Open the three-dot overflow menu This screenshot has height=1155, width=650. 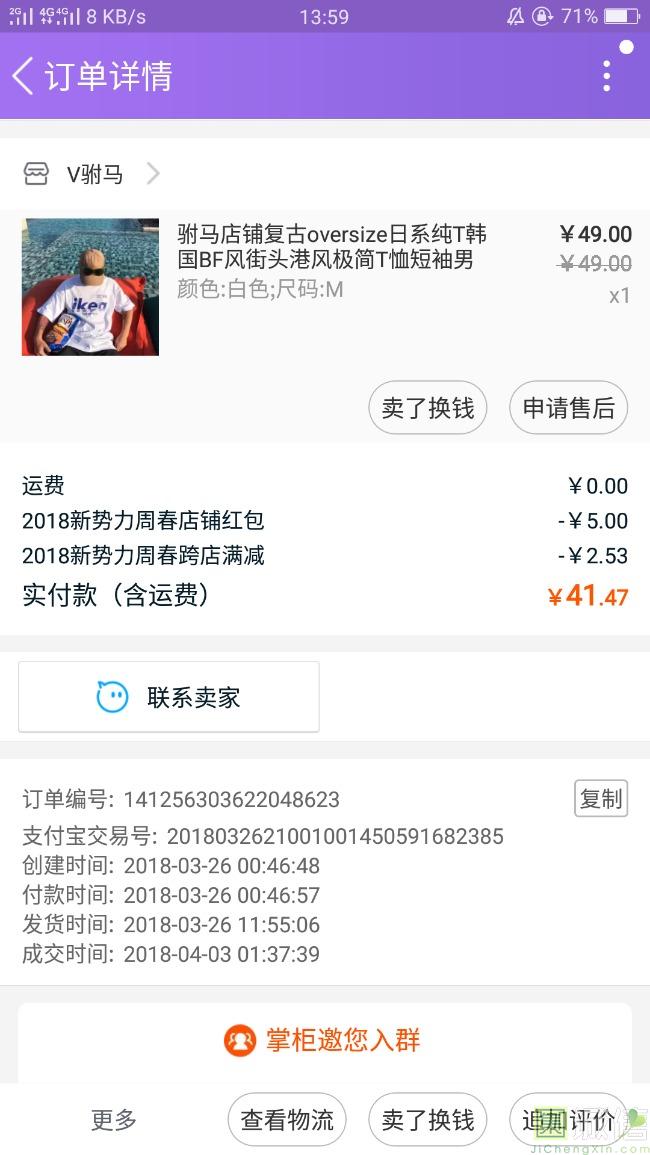click(606, 76)
